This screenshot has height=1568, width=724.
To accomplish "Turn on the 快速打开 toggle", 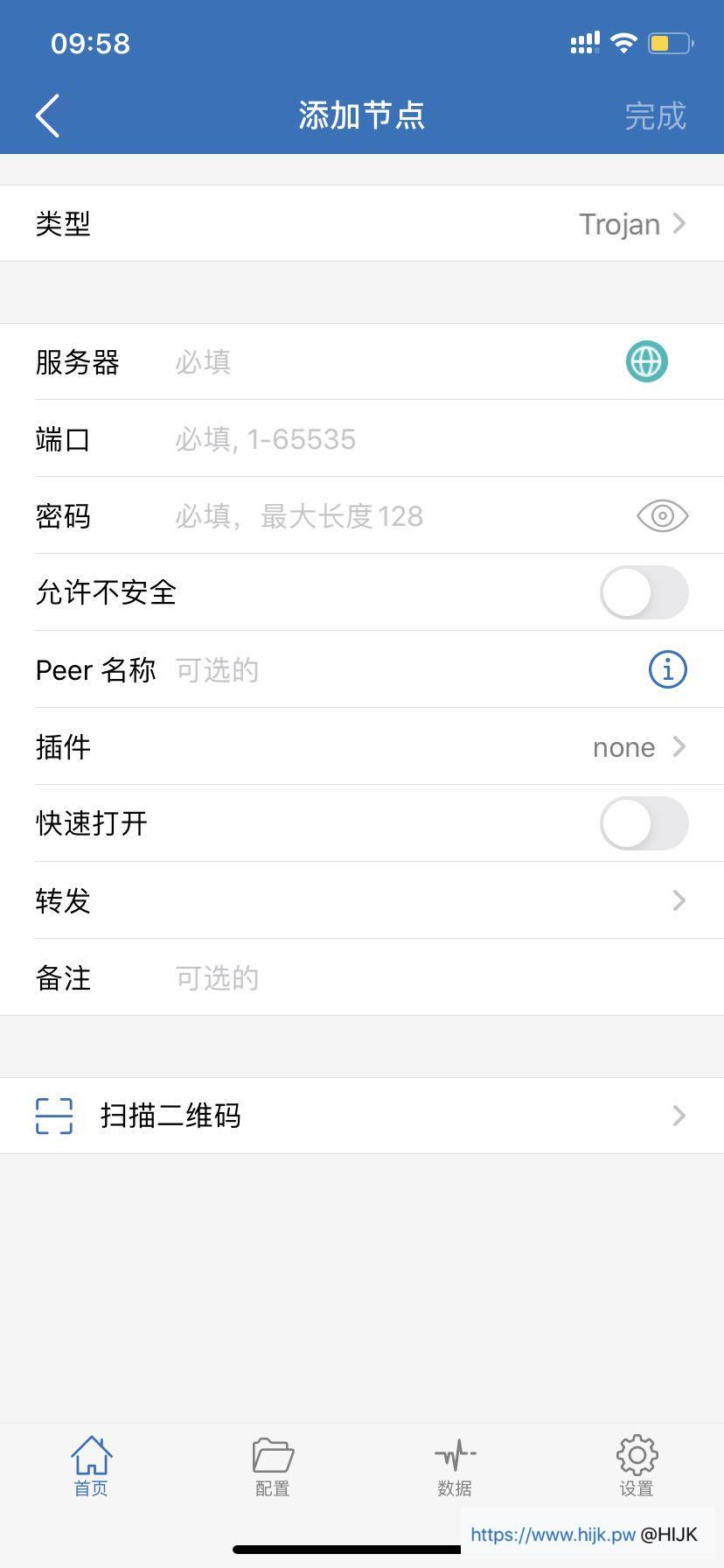I will click(x=644, y=823).
